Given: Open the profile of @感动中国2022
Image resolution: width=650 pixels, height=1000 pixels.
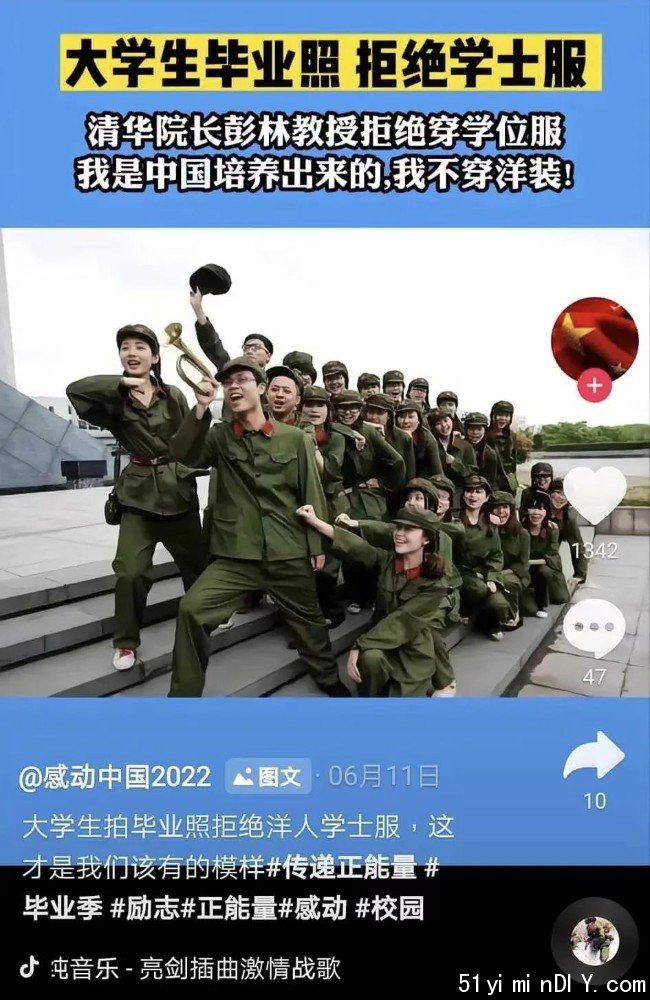Looking at the screenshot, I should coord(115,777).
